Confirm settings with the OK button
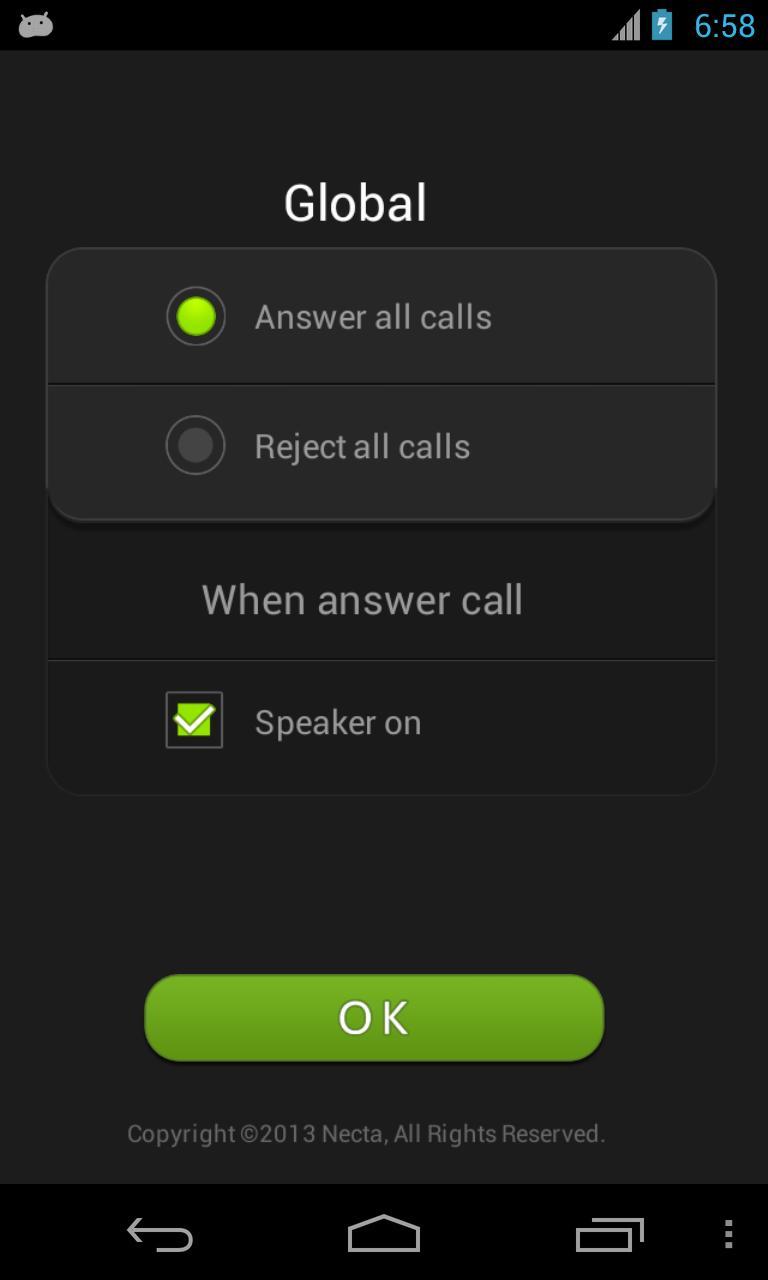Screen dimensions: 768x1280 pos(374,1018)
